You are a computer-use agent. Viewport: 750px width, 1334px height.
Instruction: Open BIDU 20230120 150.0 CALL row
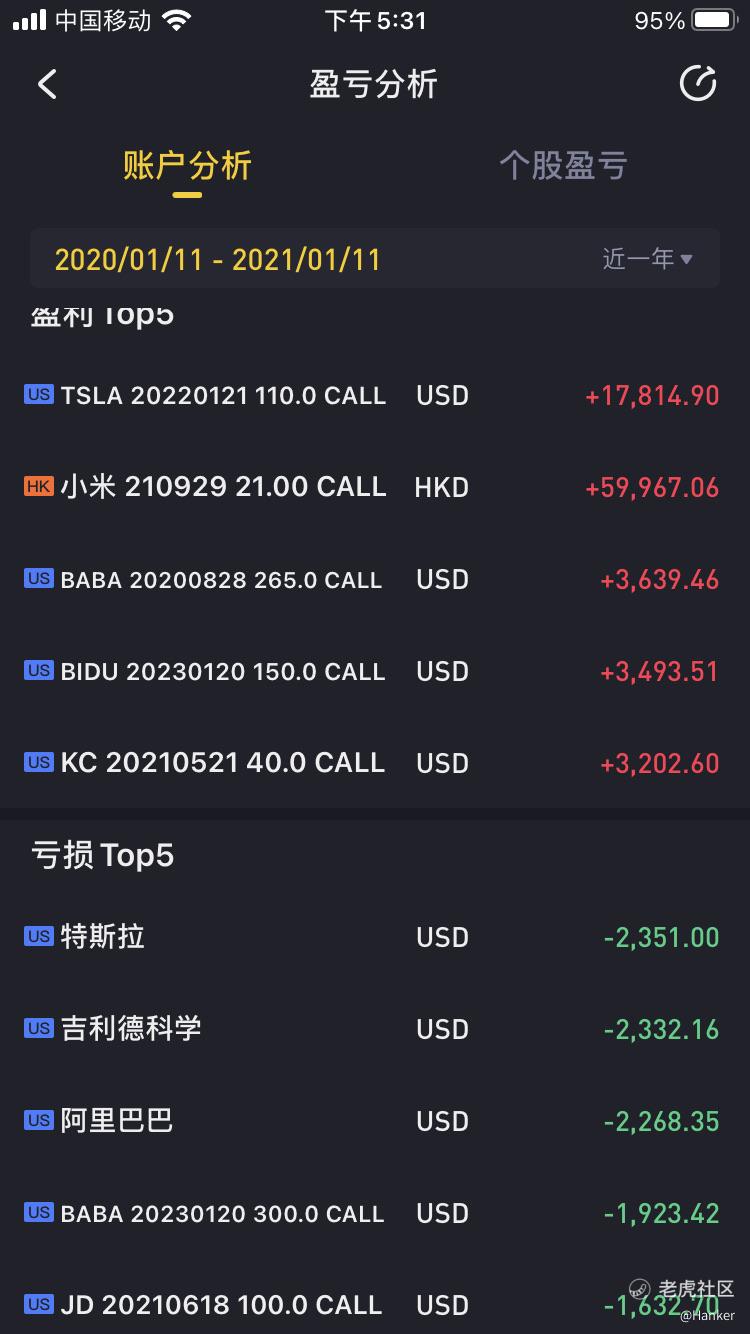pyautogui.click(x=375, y=671)
